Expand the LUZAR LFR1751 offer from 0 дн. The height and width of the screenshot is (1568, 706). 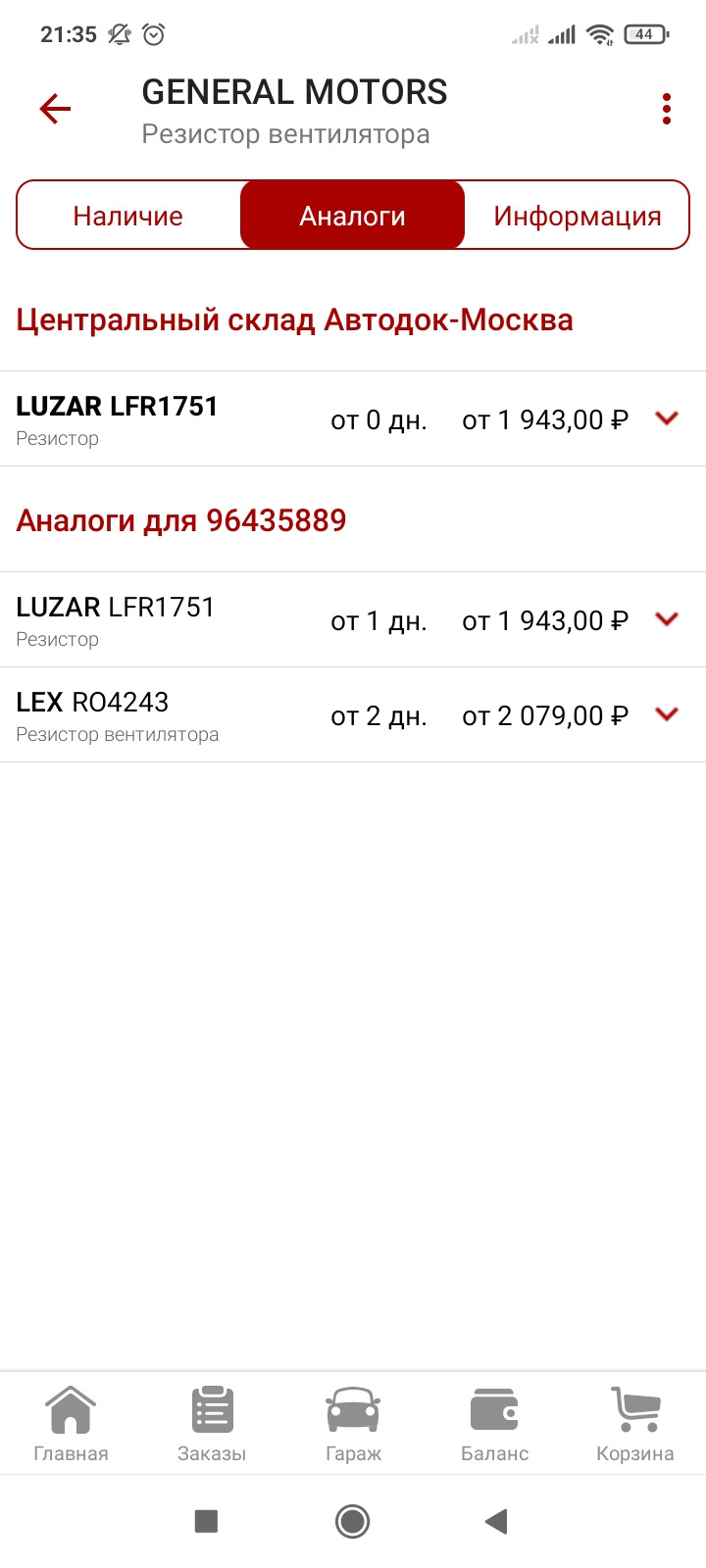coord(667,419)
